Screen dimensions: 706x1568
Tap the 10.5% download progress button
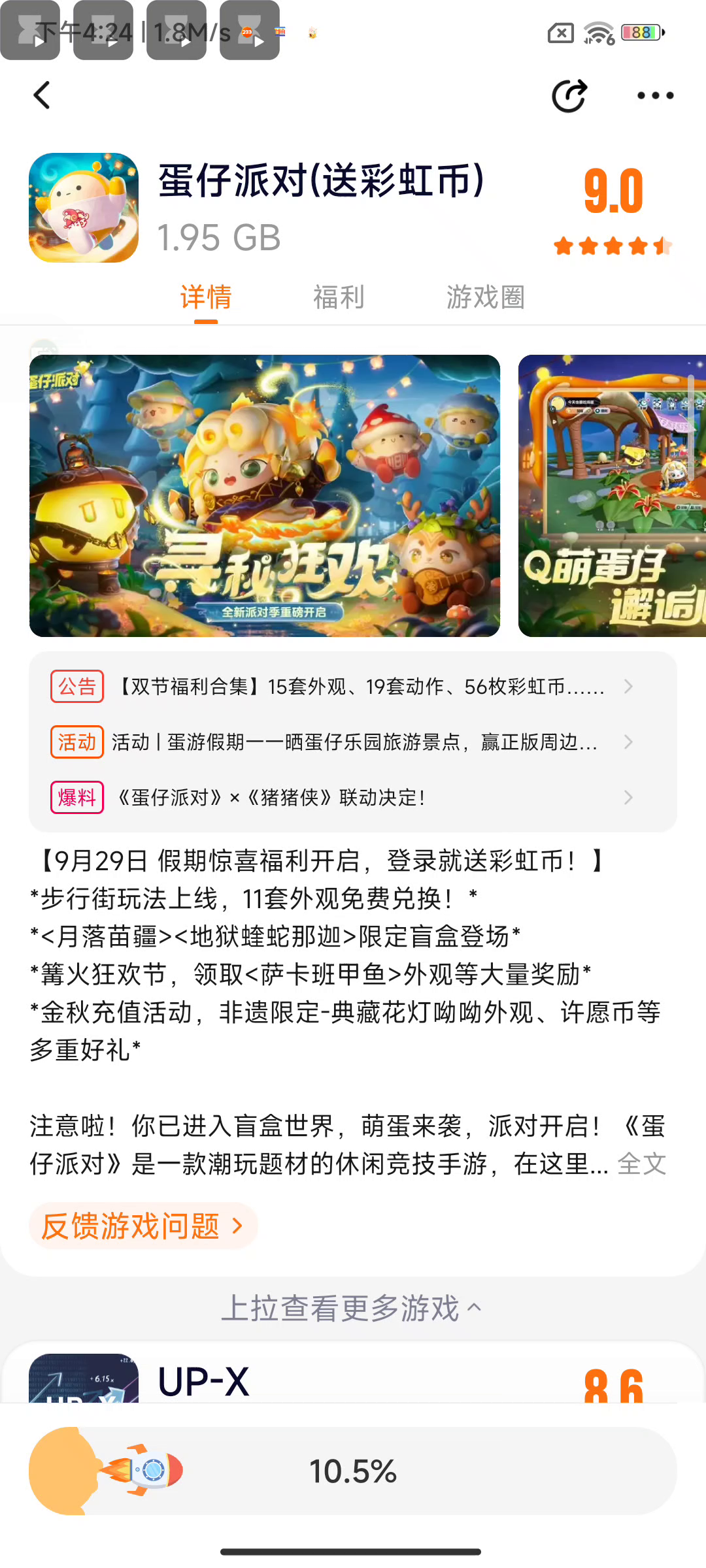coord(353,1471)
